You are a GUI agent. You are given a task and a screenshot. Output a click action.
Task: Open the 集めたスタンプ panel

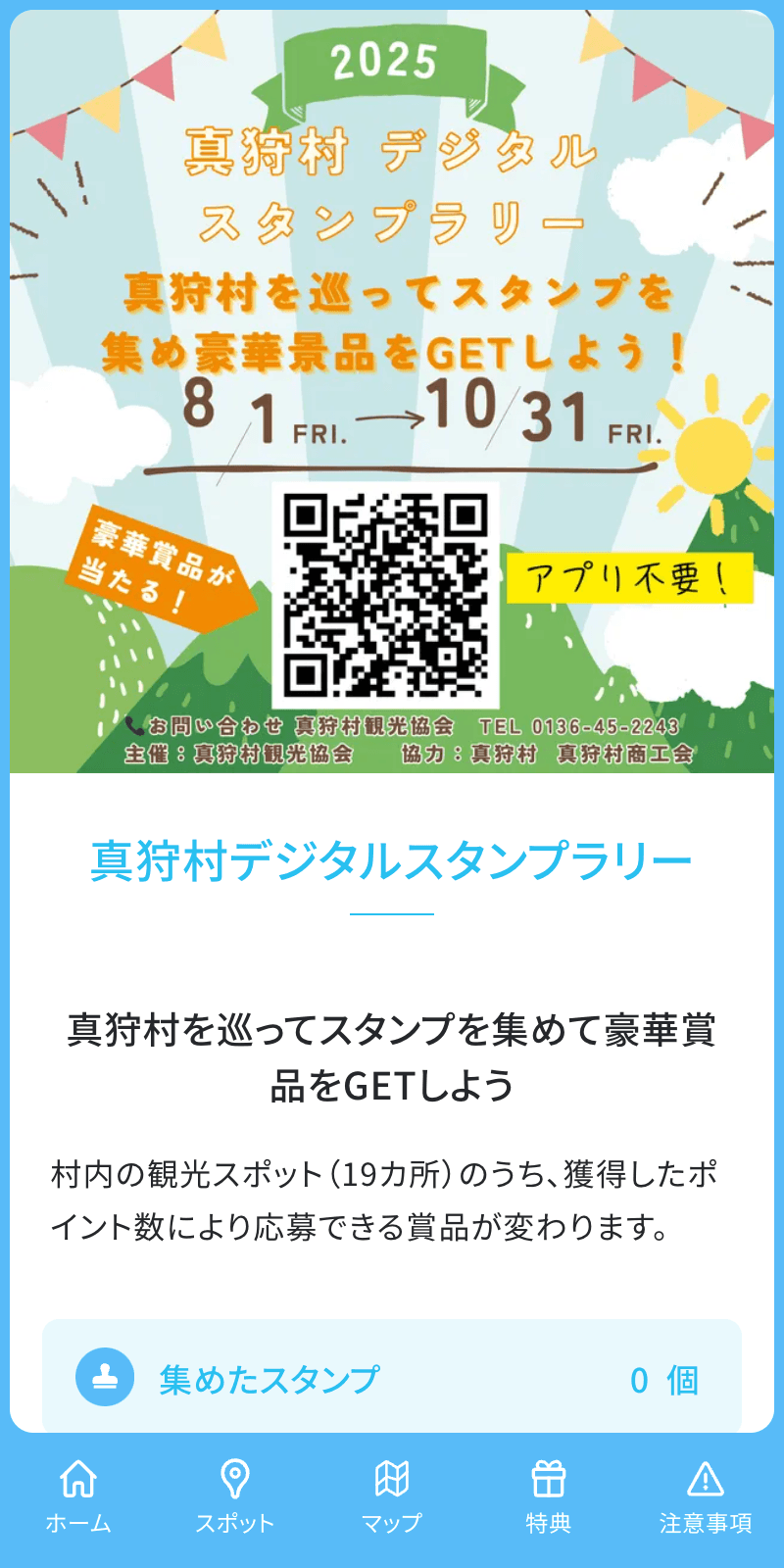392,1376
